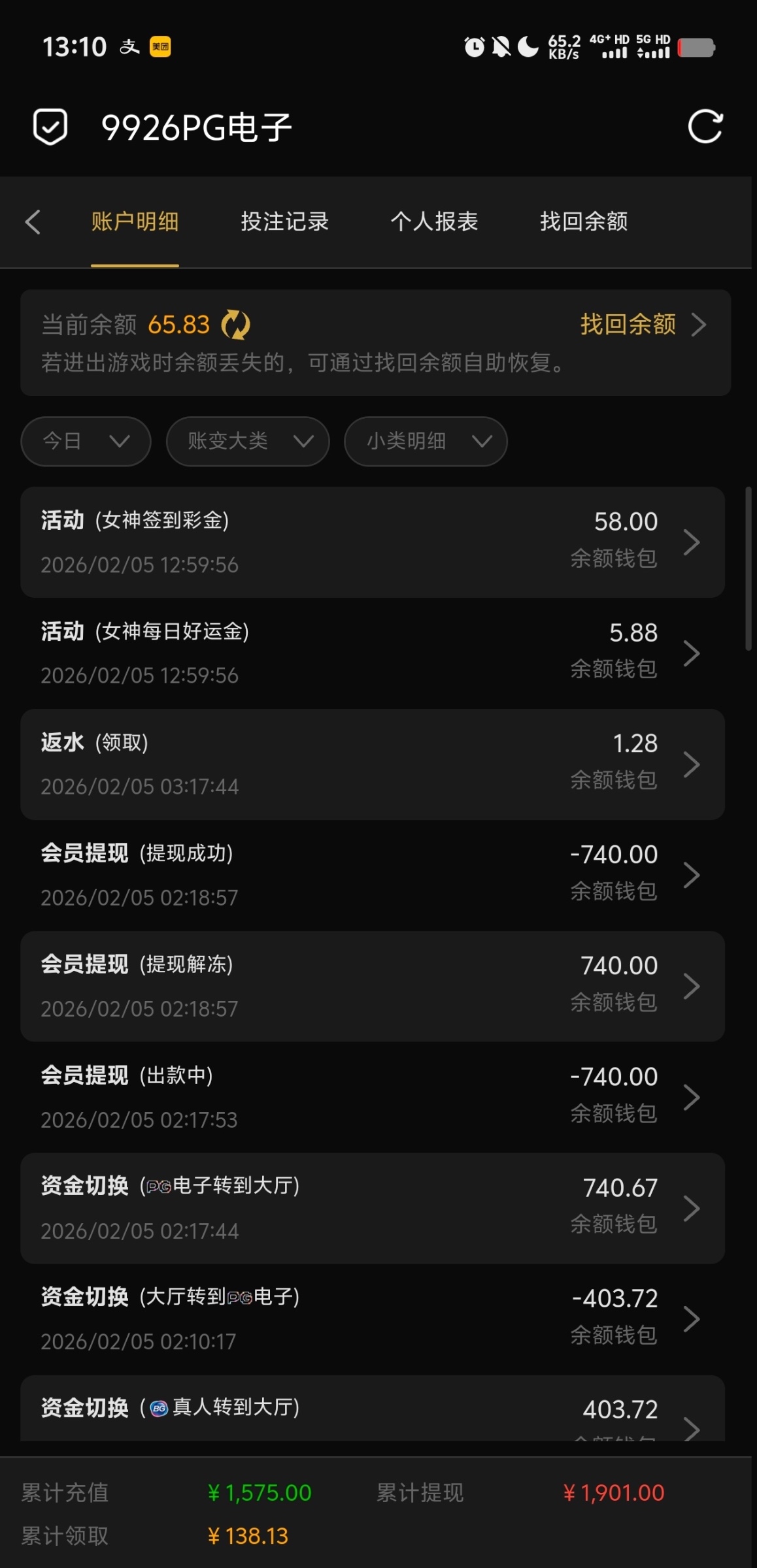
Task: Open the 真人转到大厅 403.72 record
Action: [x=372, y=1411]
